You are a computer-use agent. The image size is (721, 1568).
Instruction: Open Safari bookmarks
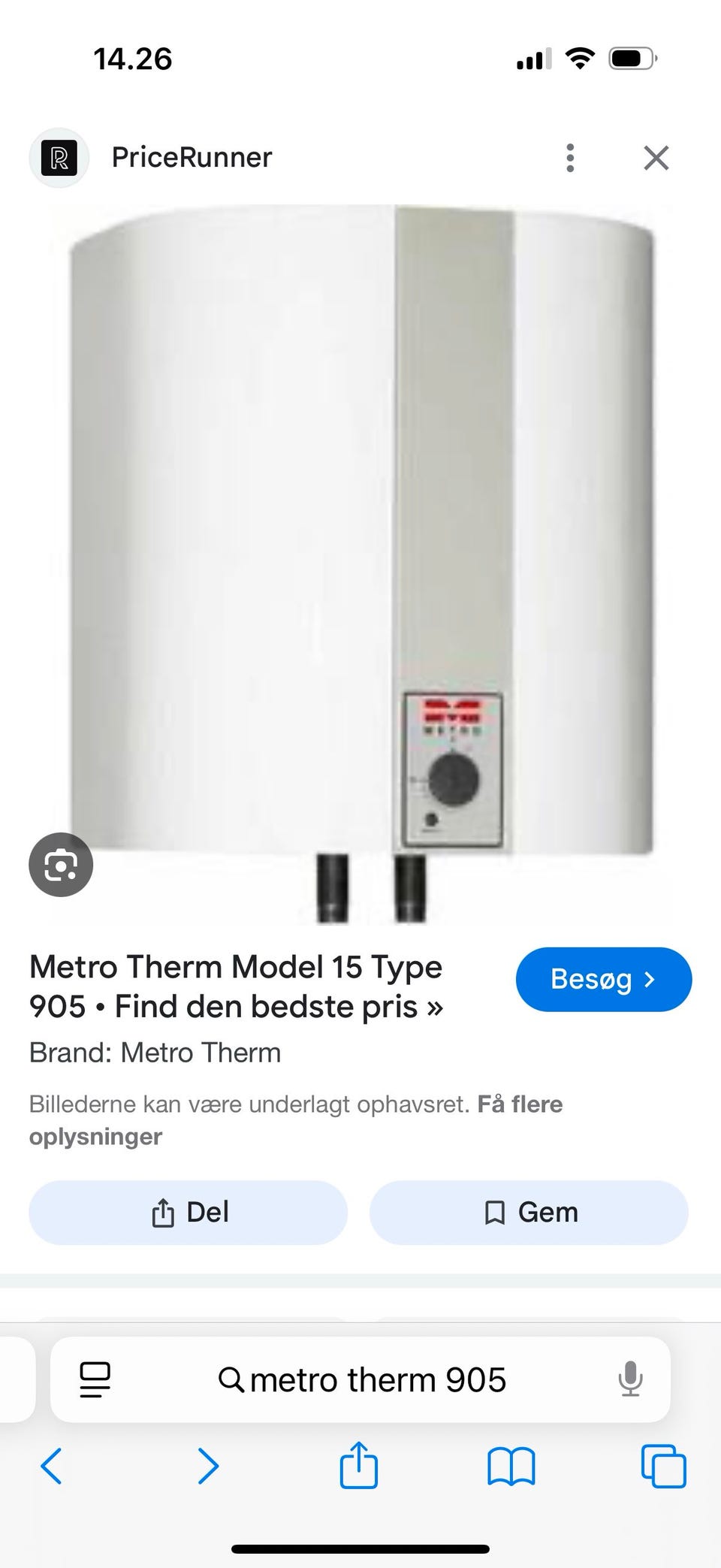511,1466
